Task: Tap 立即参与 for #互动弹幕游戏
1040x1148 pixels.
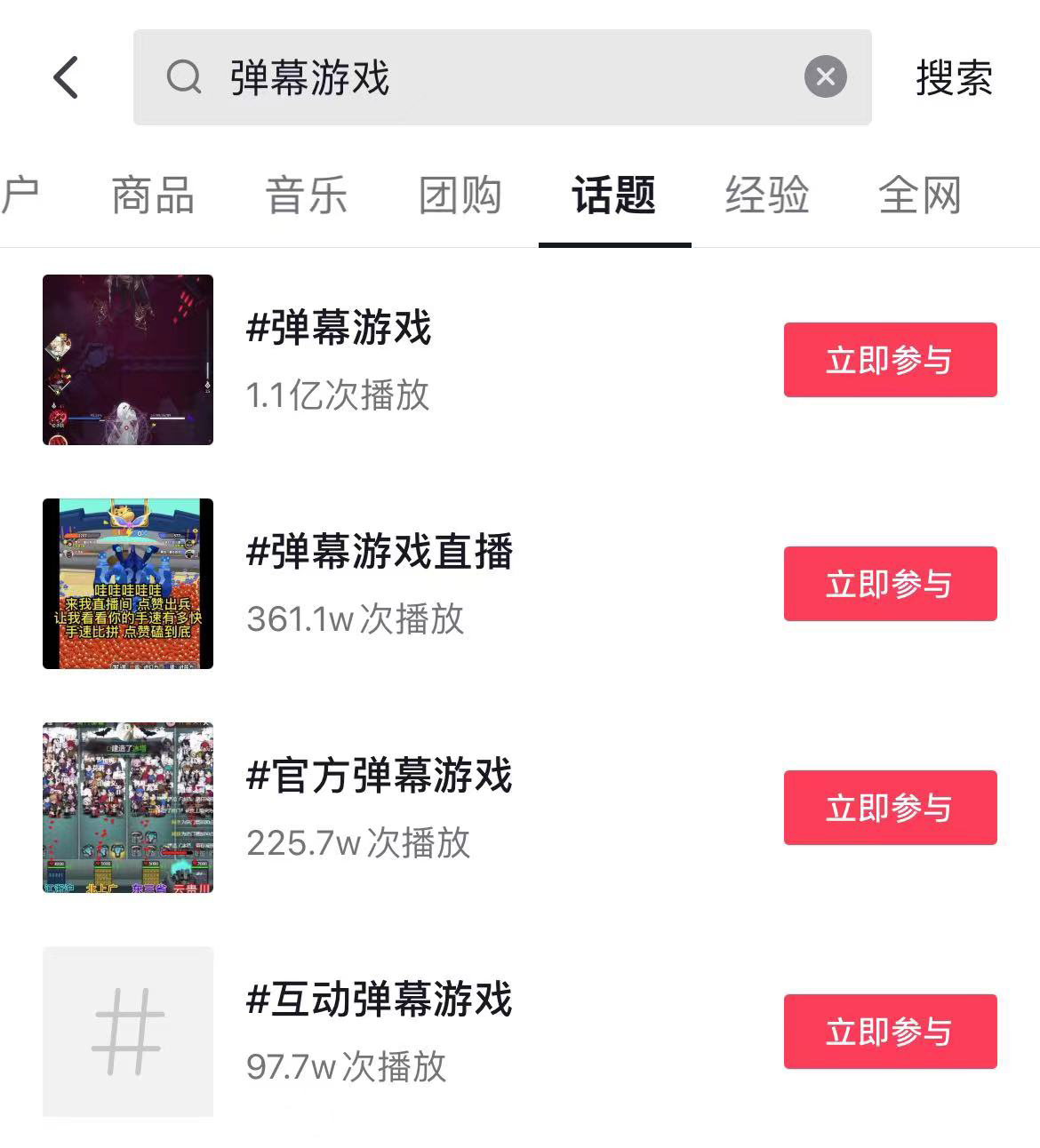Action: tap(890, 1032)
